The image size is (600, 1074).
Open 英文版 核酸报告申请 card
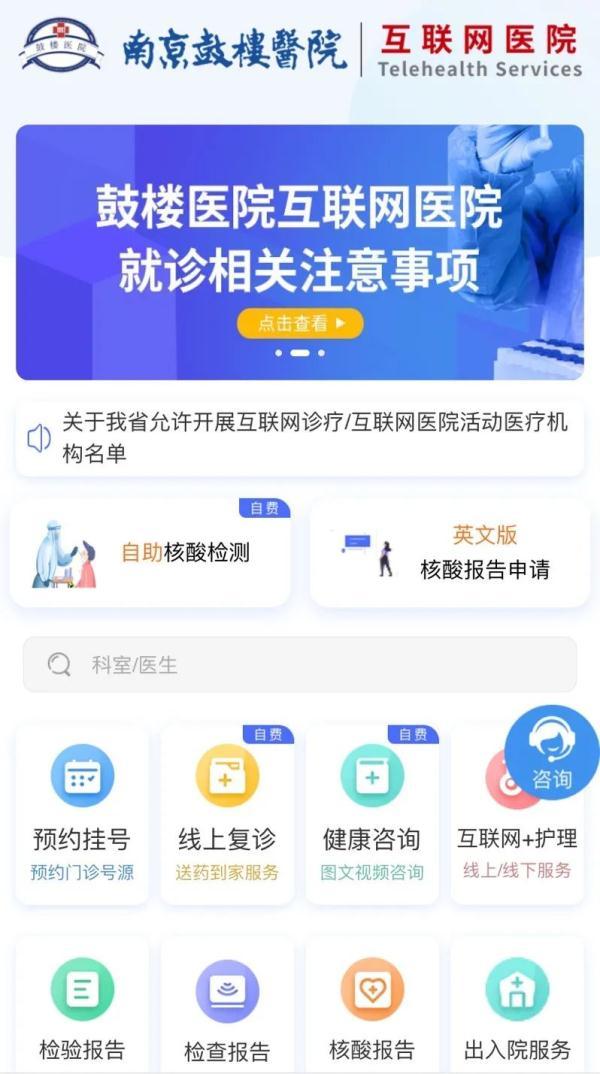446,553
